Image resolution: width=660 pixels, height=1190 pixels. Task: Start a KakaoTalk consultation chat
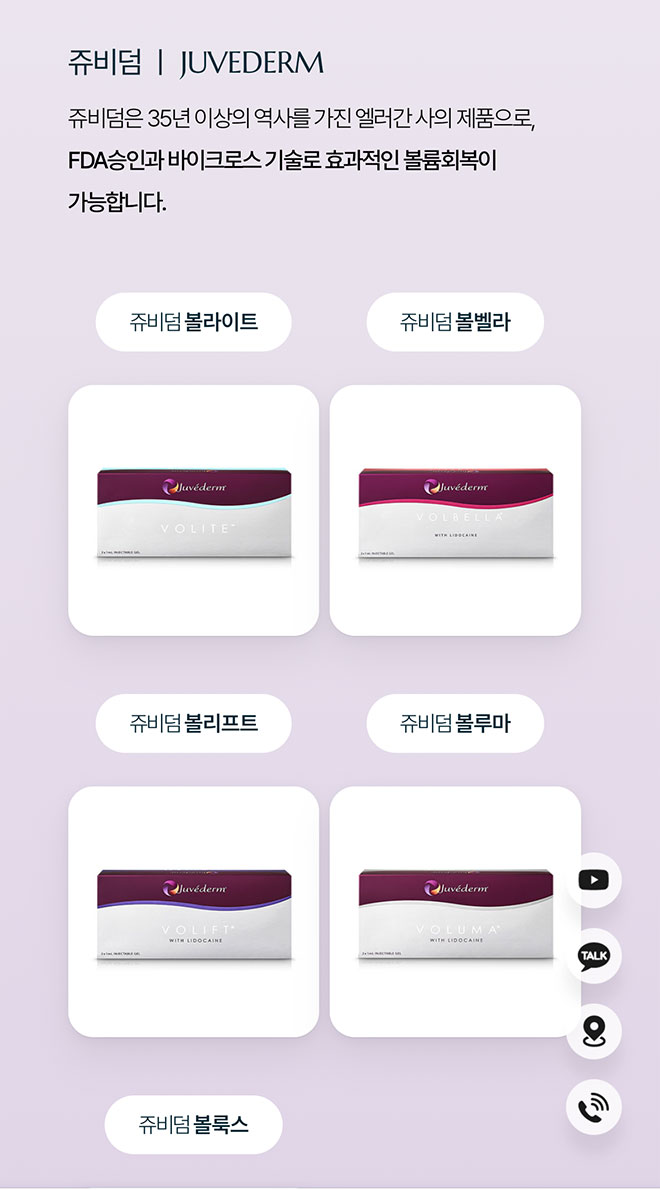click(594, 956)
